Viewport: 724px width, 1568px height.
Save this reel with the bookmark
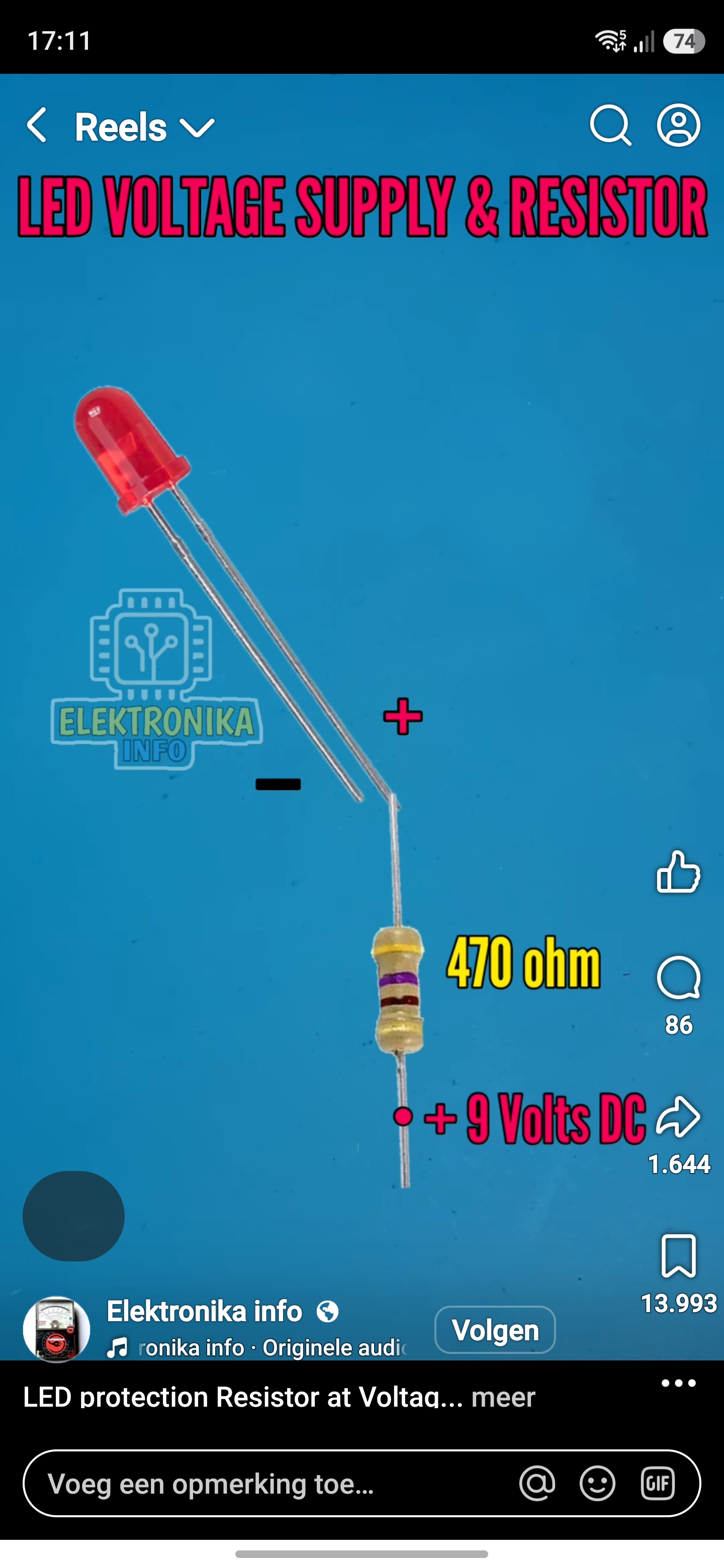tap(678, 1255)
